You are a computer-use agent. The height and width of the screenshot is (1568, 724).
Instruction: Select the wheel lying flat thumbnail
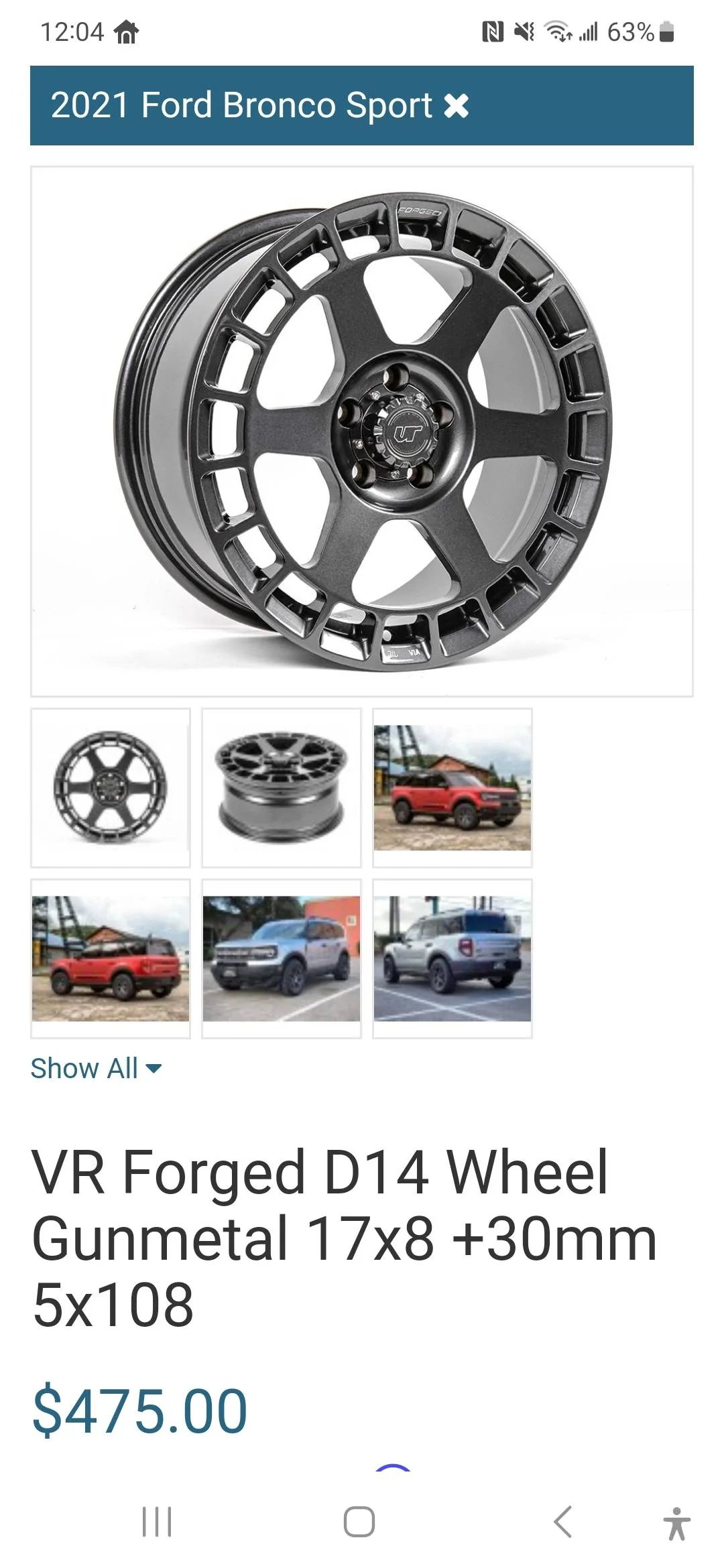(x=282, y=787)
